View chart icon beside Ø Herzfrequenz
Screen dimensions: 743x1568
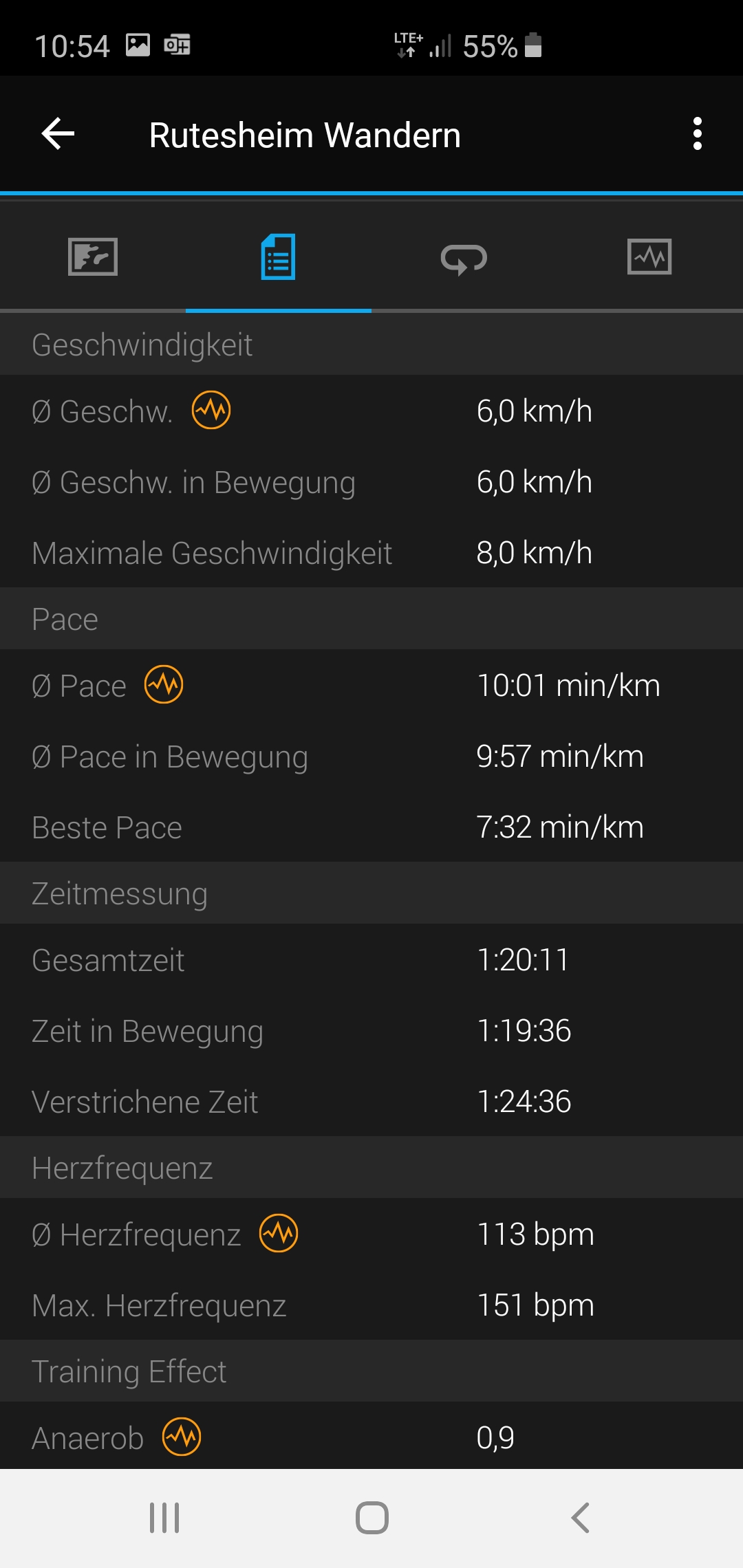pos(279,1234)
